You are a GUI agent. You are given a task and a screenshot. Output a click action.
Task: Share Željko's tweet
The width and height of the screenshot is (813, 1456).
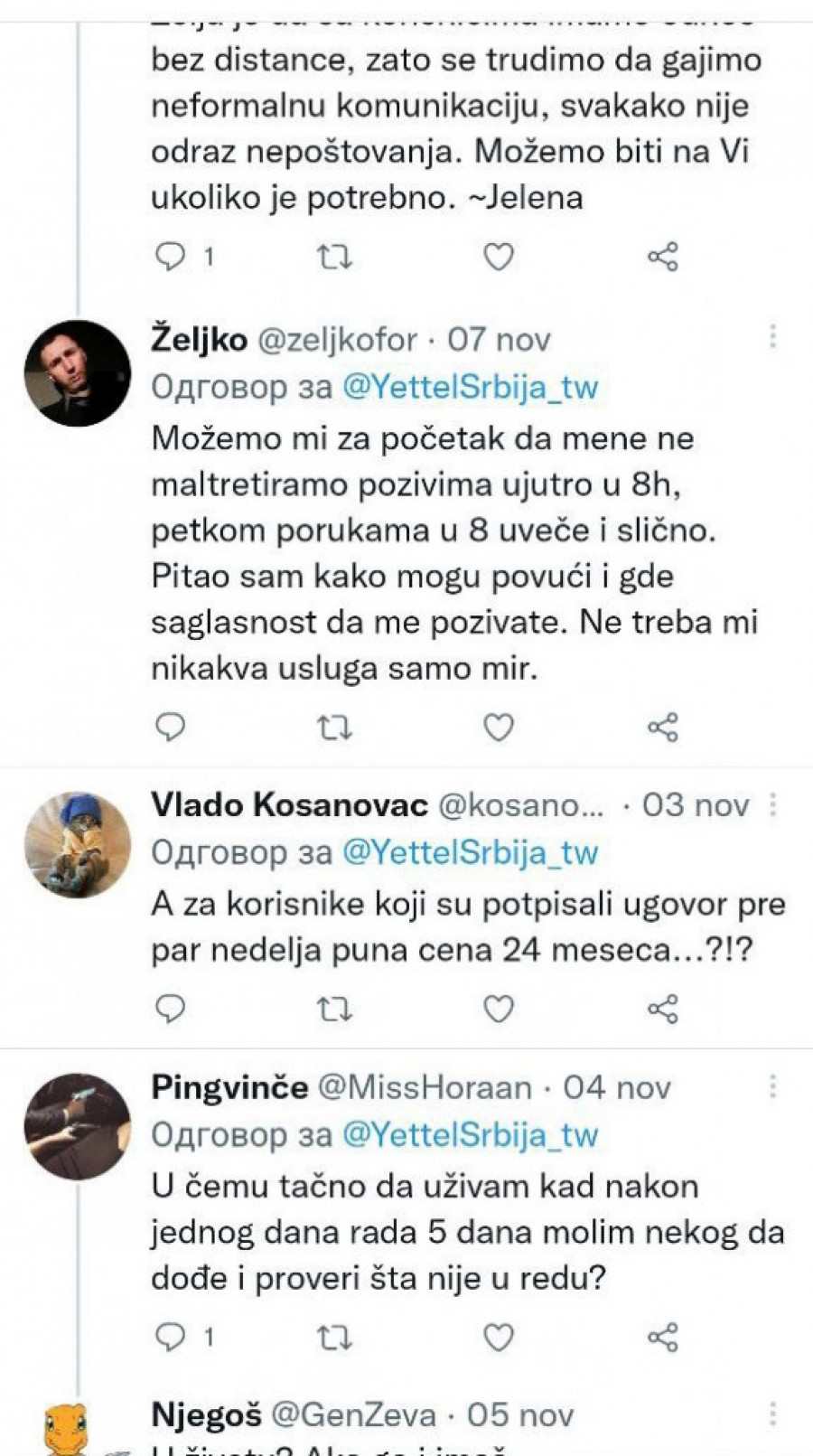click(x=662, y=727)
